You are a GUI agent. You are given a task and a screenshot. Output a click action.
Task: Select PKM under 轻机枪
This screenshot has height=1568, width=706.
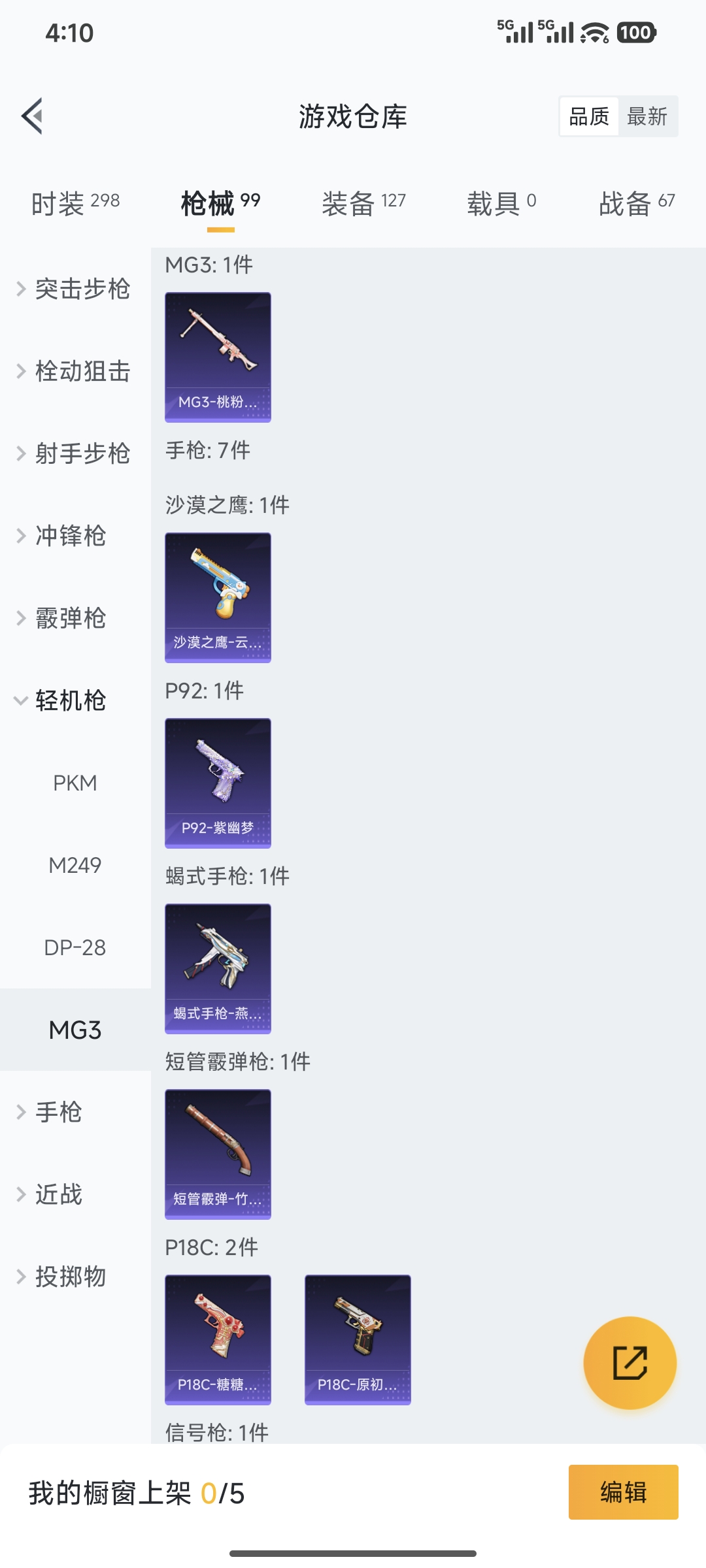click(x=75, y=783)
